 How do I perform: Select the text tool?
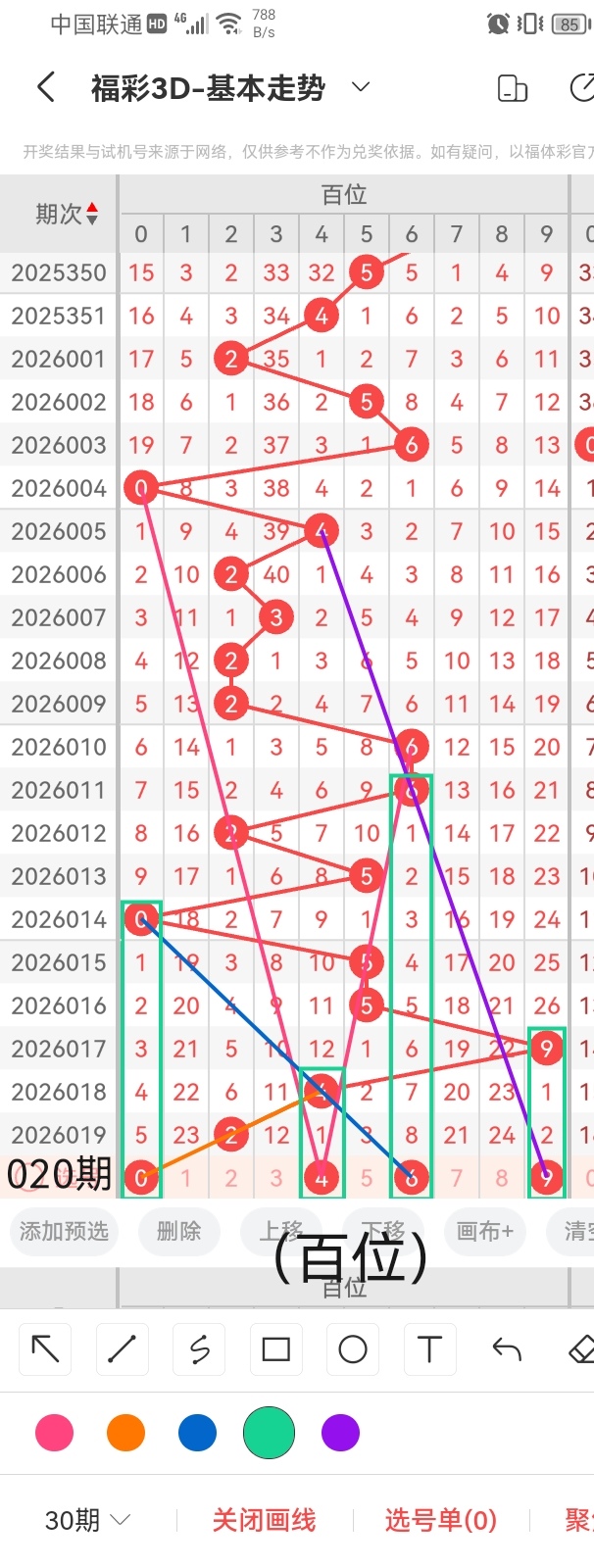[x=429, y=1349]
